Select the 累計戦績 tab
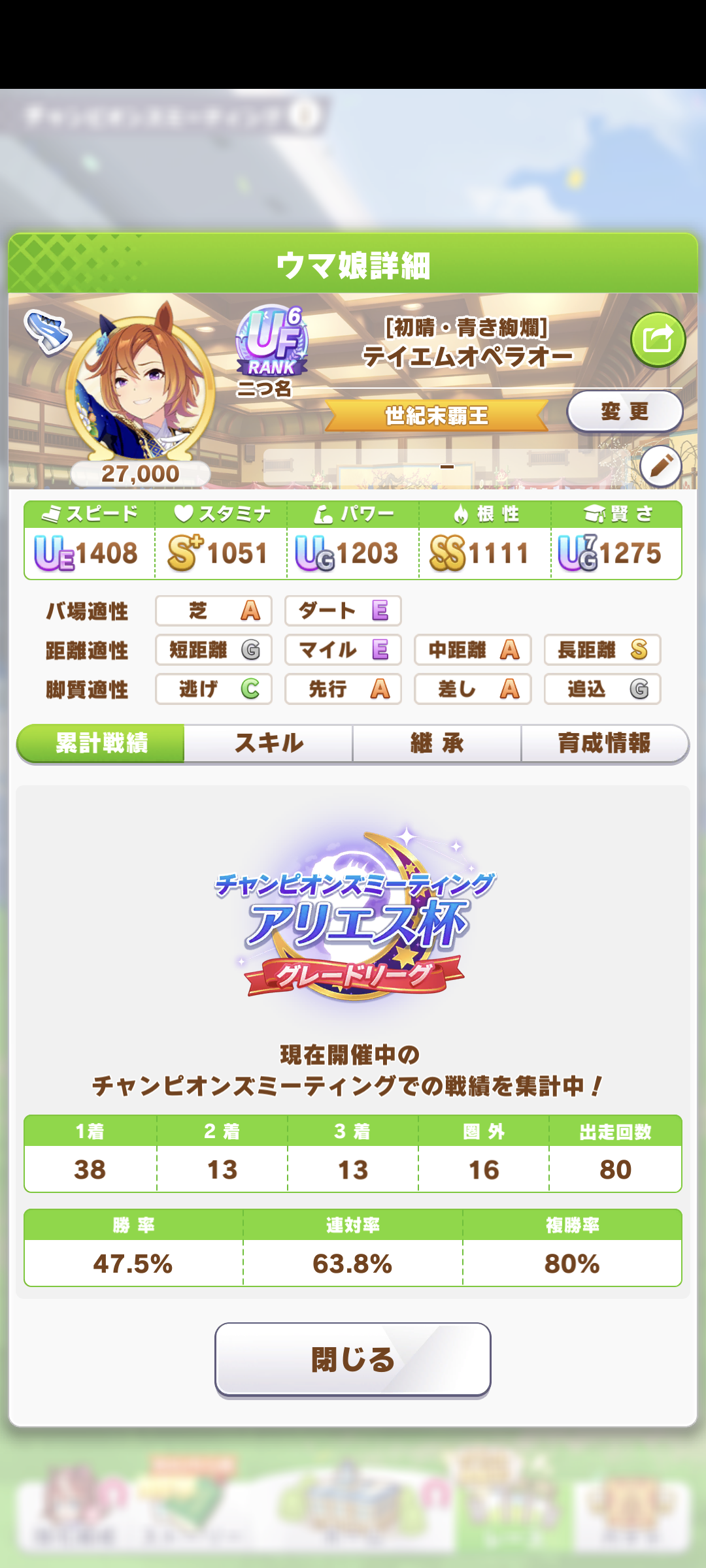 click(101, 743)
